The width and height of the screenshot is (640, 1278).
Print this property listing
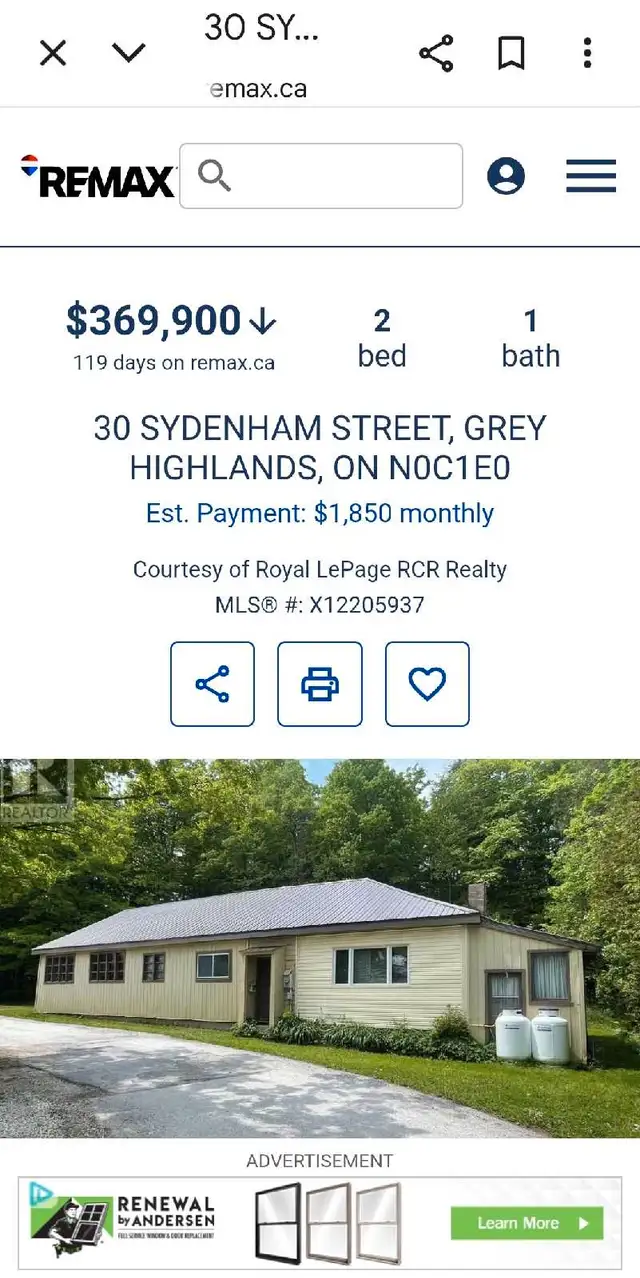click(x=320, y=684)
